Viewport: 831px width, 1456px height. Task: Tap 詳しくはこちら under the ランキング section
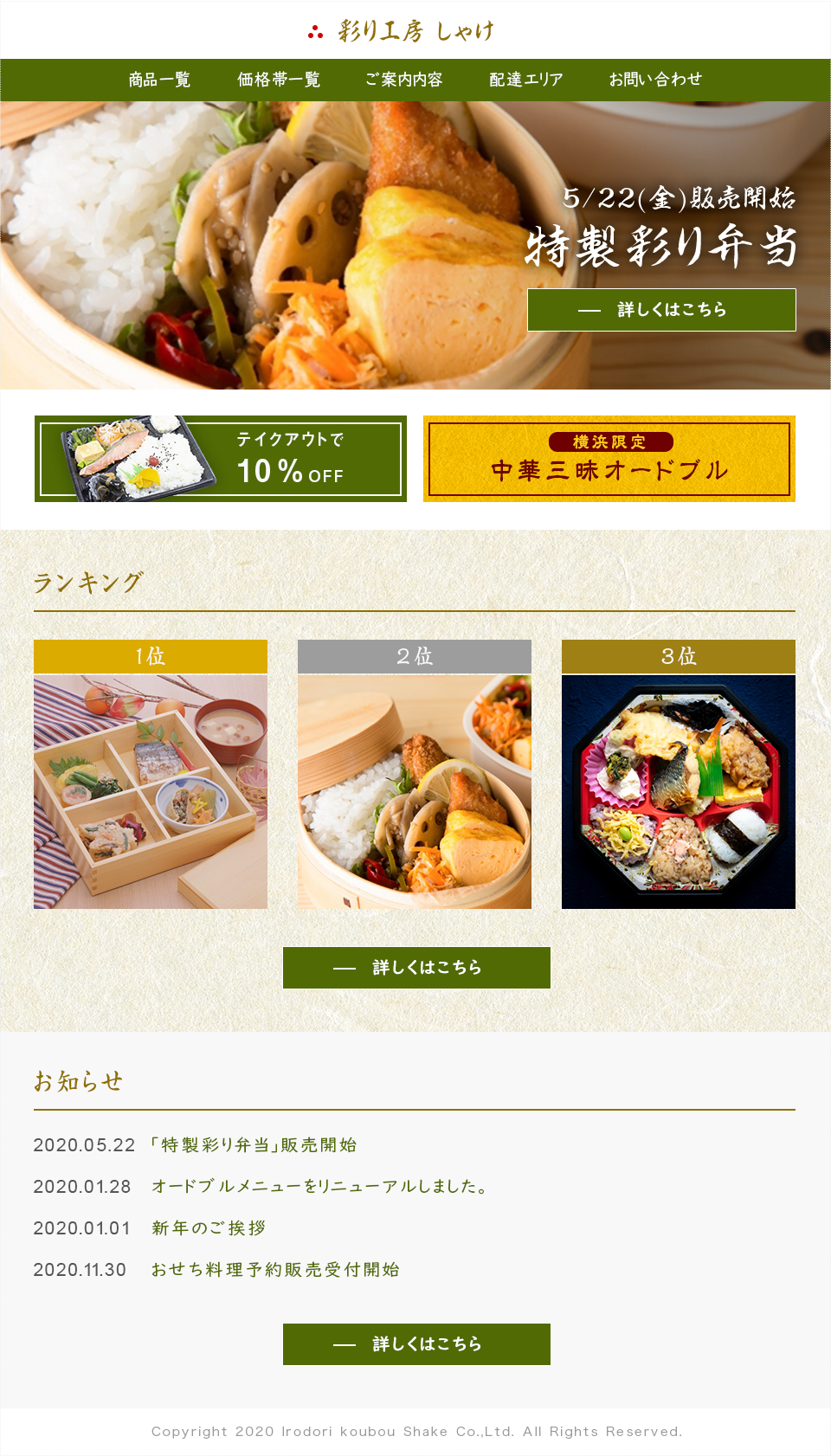pyautogui.click(x=416, y=968)
